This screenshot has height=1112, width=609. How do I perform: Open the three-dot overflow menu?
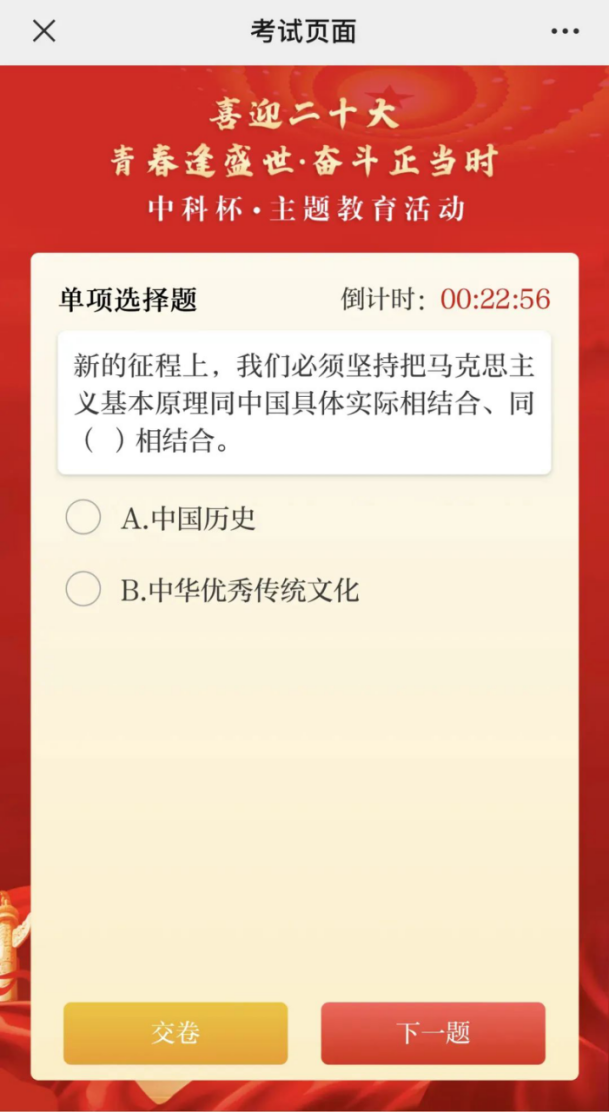(x=565, y=31)
